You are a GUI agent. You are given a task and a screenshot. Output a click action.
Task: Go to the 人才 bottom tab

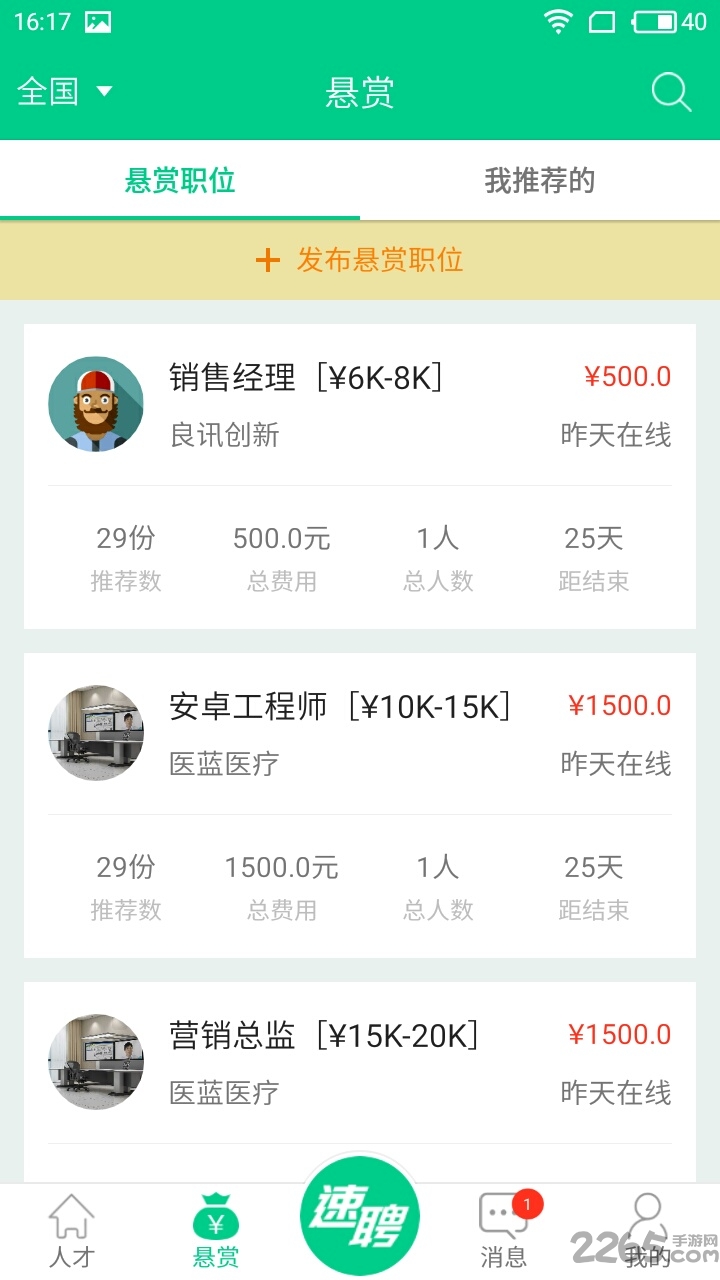coord(71,1231)
